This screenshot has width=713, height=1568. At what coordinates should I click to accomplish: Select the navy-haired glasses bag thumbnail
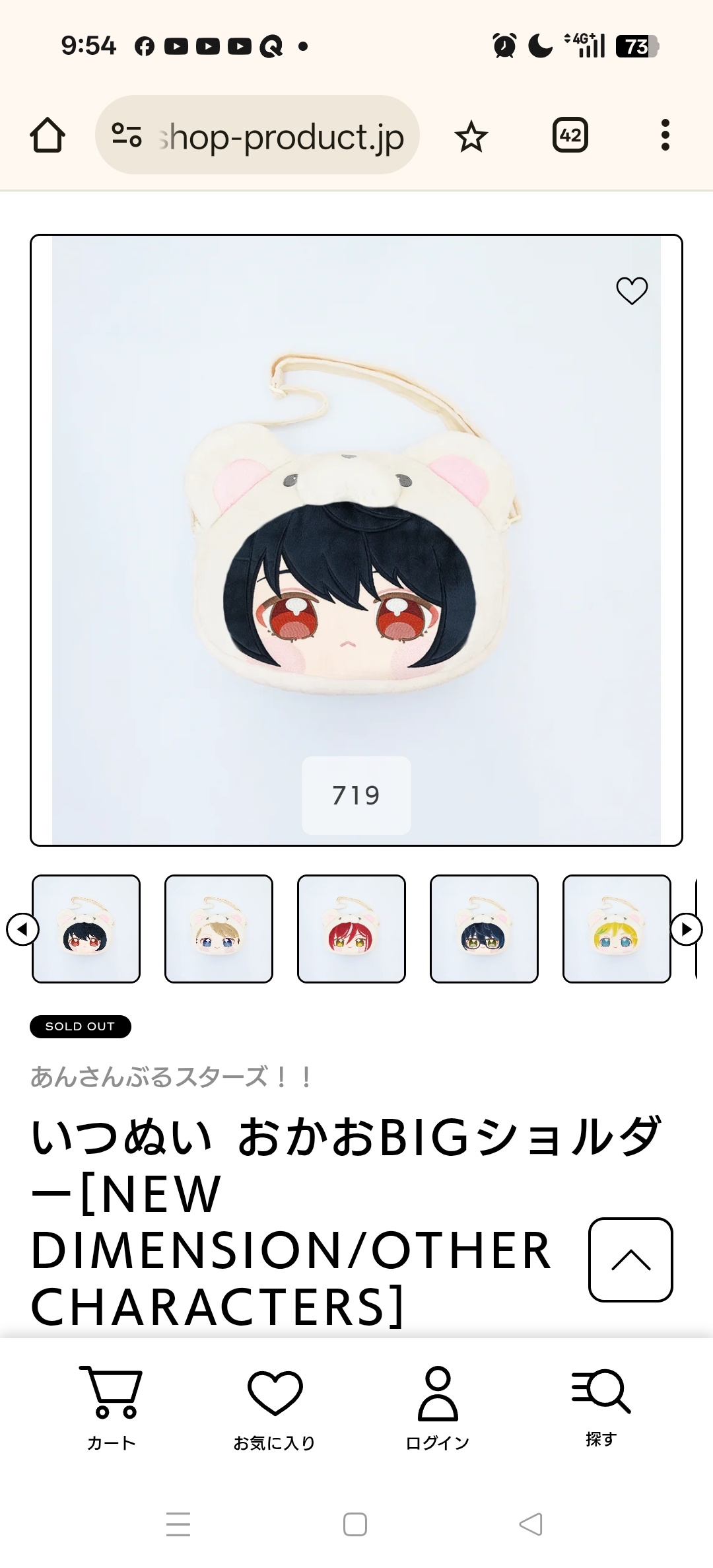tap(484, 929)
